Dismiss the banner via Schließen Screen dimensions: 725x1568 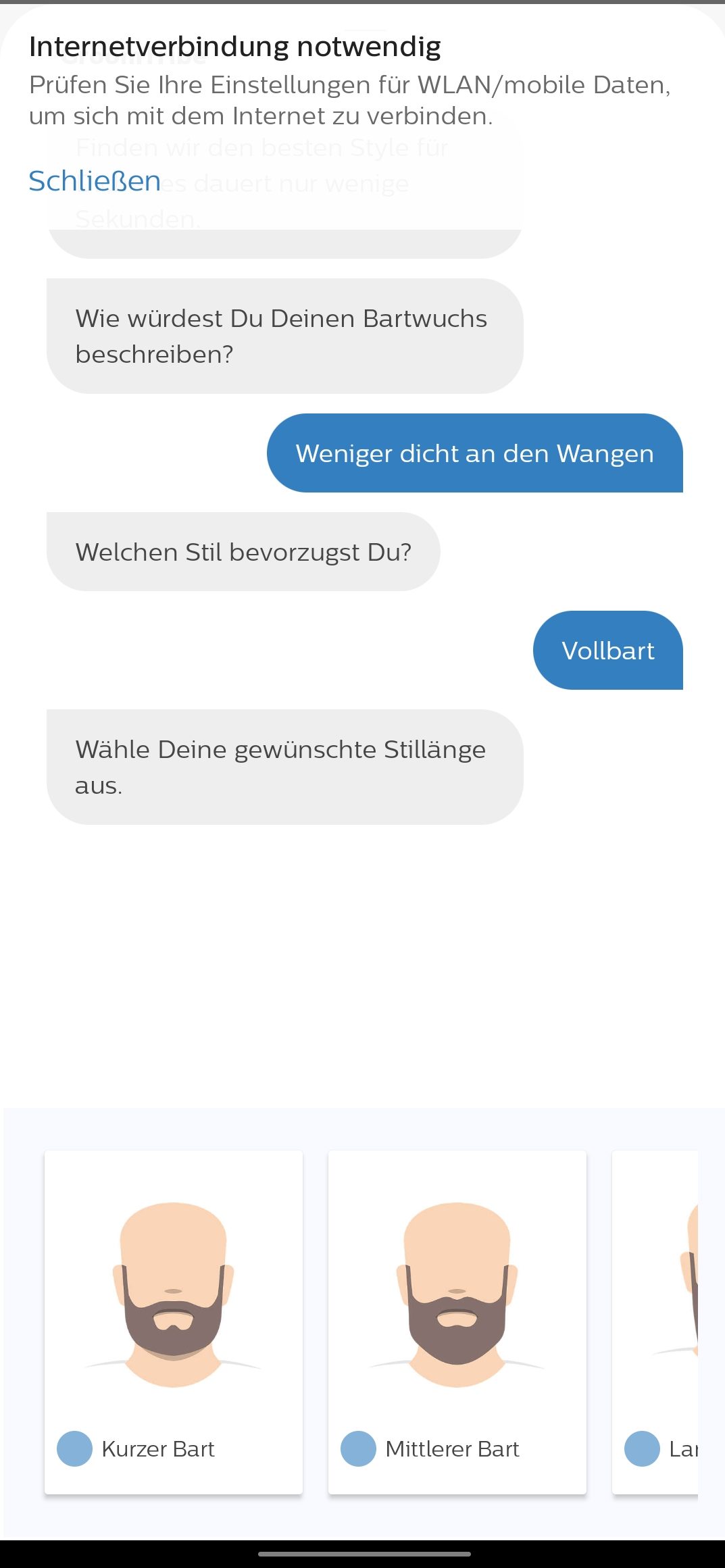[x=95, y=181]
